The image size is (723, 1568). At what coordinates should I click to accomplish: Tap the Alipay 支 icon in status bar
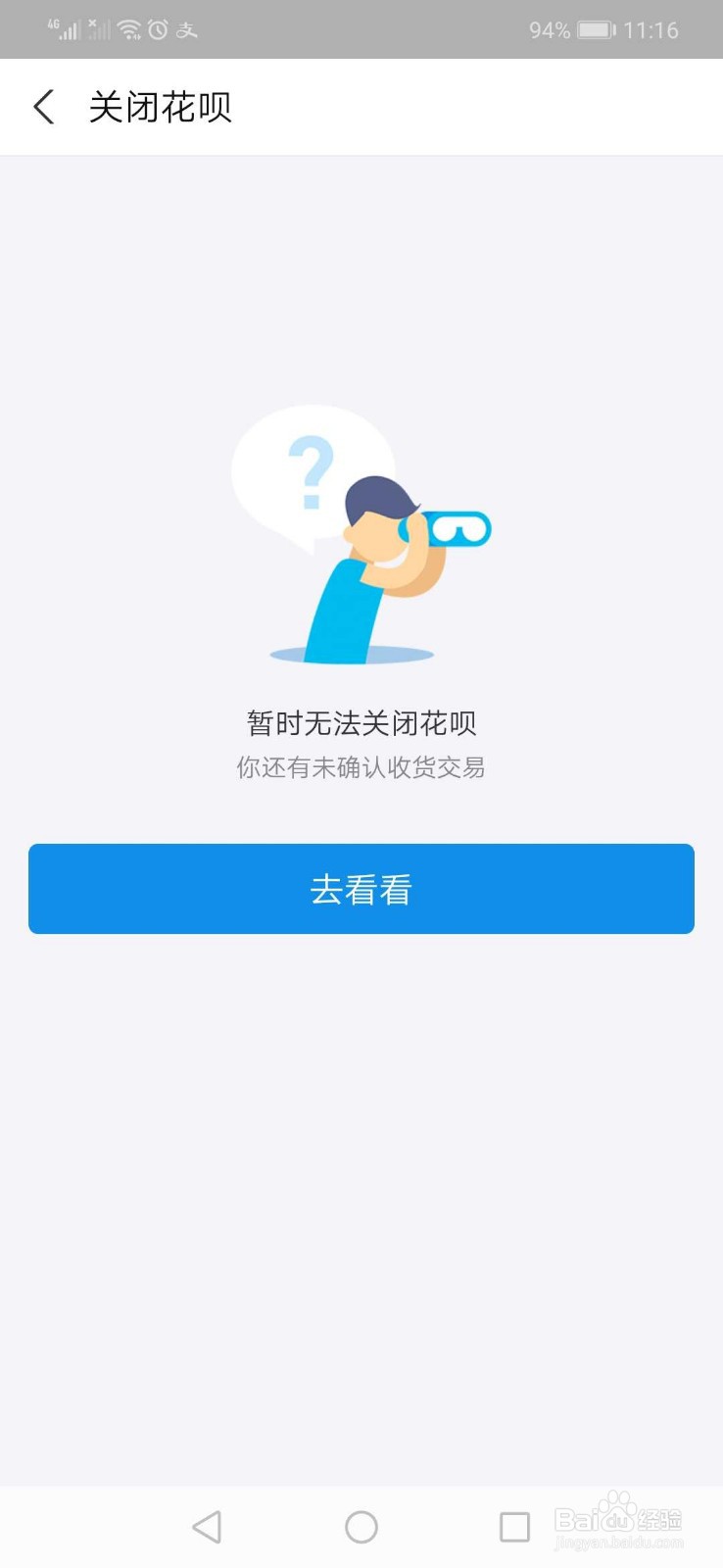click(188, 29)
